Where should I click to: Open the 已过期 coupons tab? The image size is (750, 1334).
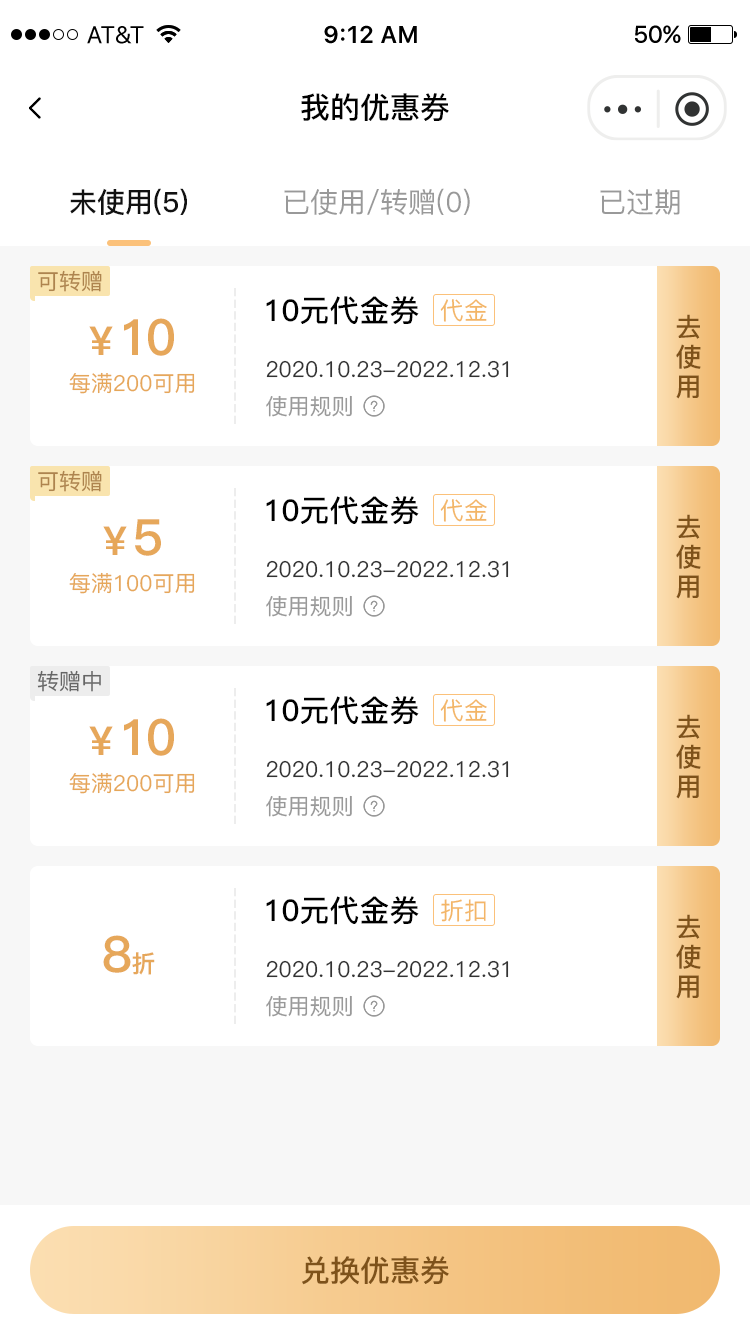tap(639, 202)
